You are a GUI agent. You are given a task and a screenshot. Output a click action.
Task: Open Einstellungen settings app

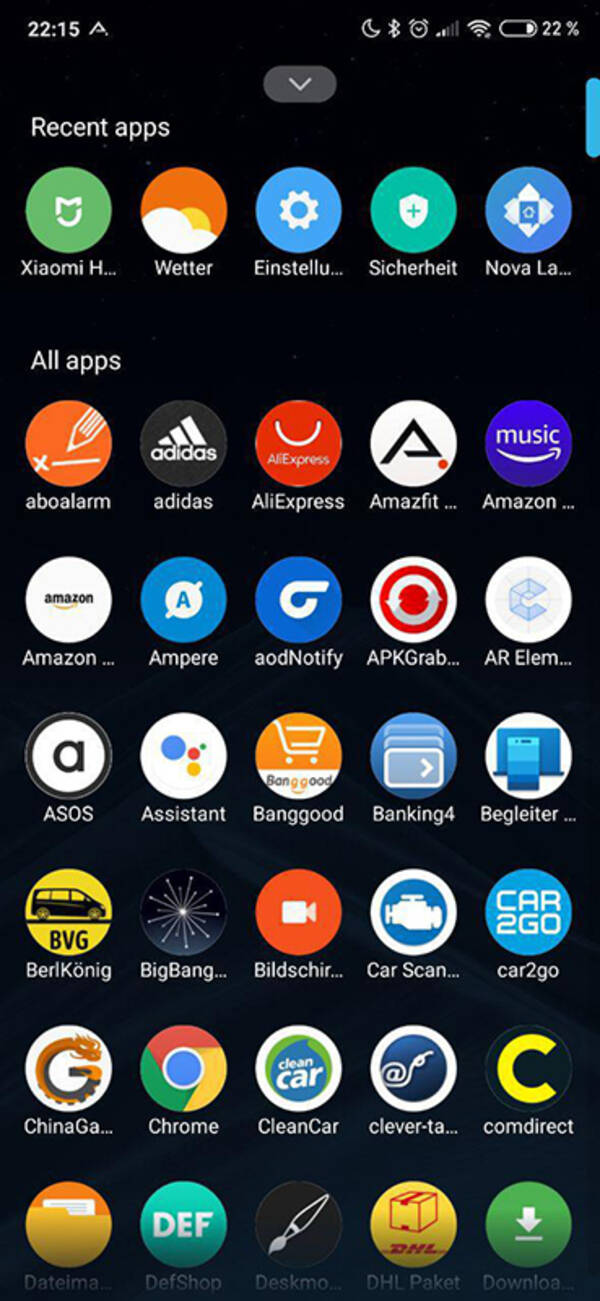click(298, 210)
